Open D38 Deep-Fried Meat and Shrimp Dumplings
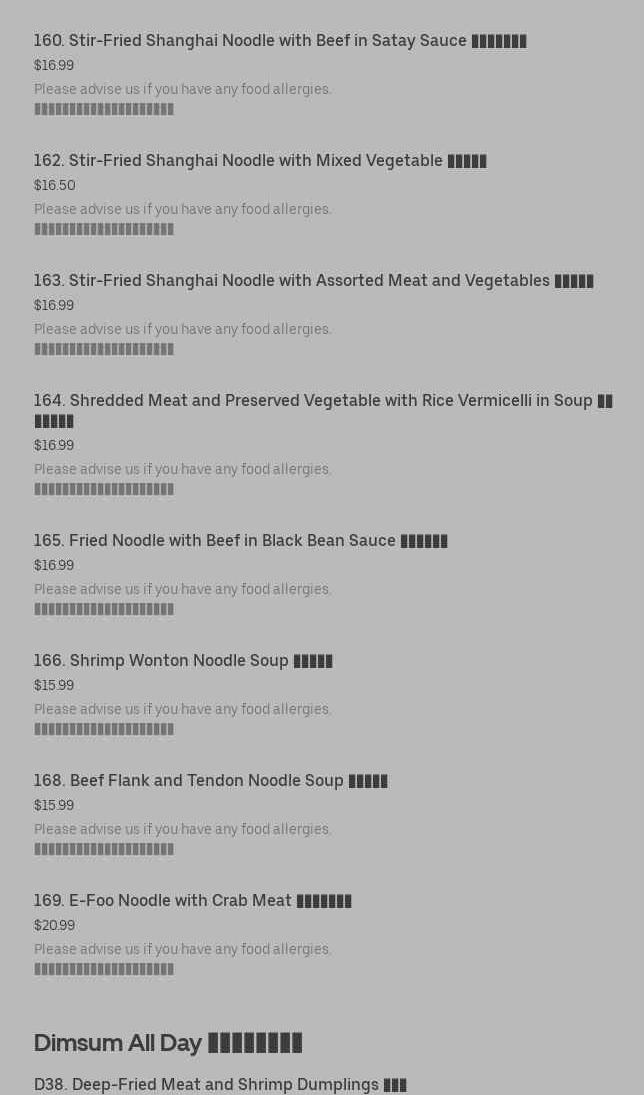Viewport: 644px width, 1095px height. click(220, 1085)
